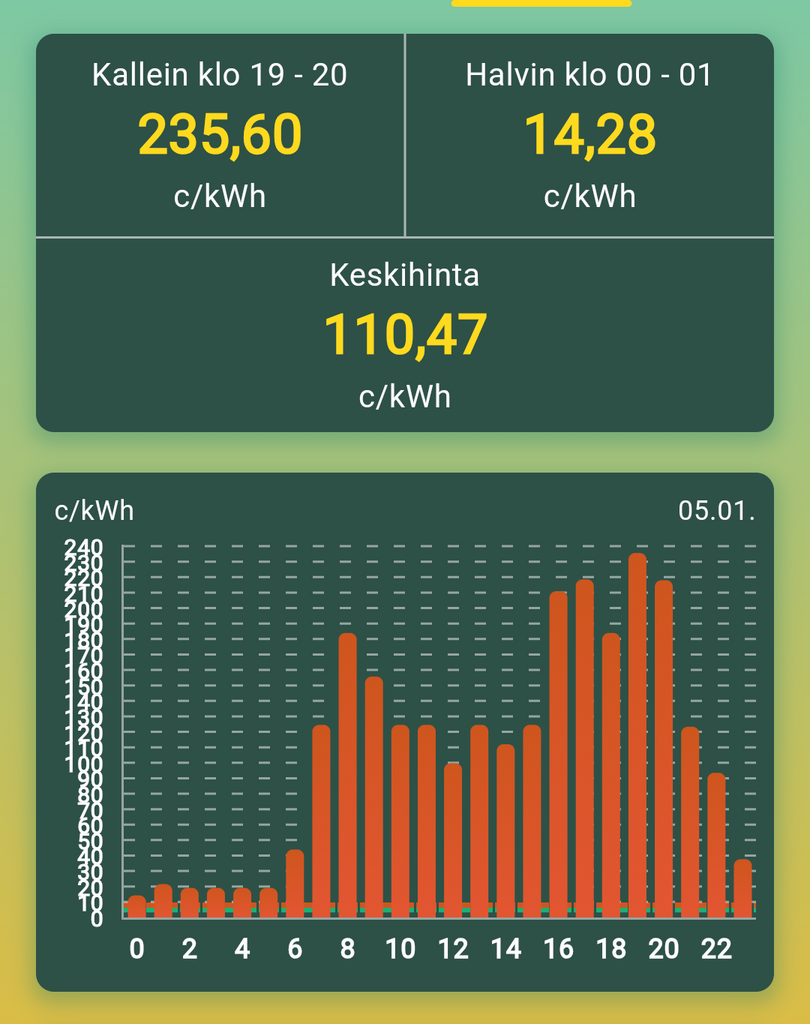810x1024 pixels.
Task: Show the price for the hour 16 bar
Action: pyautogui.click(x=558, y=755)
